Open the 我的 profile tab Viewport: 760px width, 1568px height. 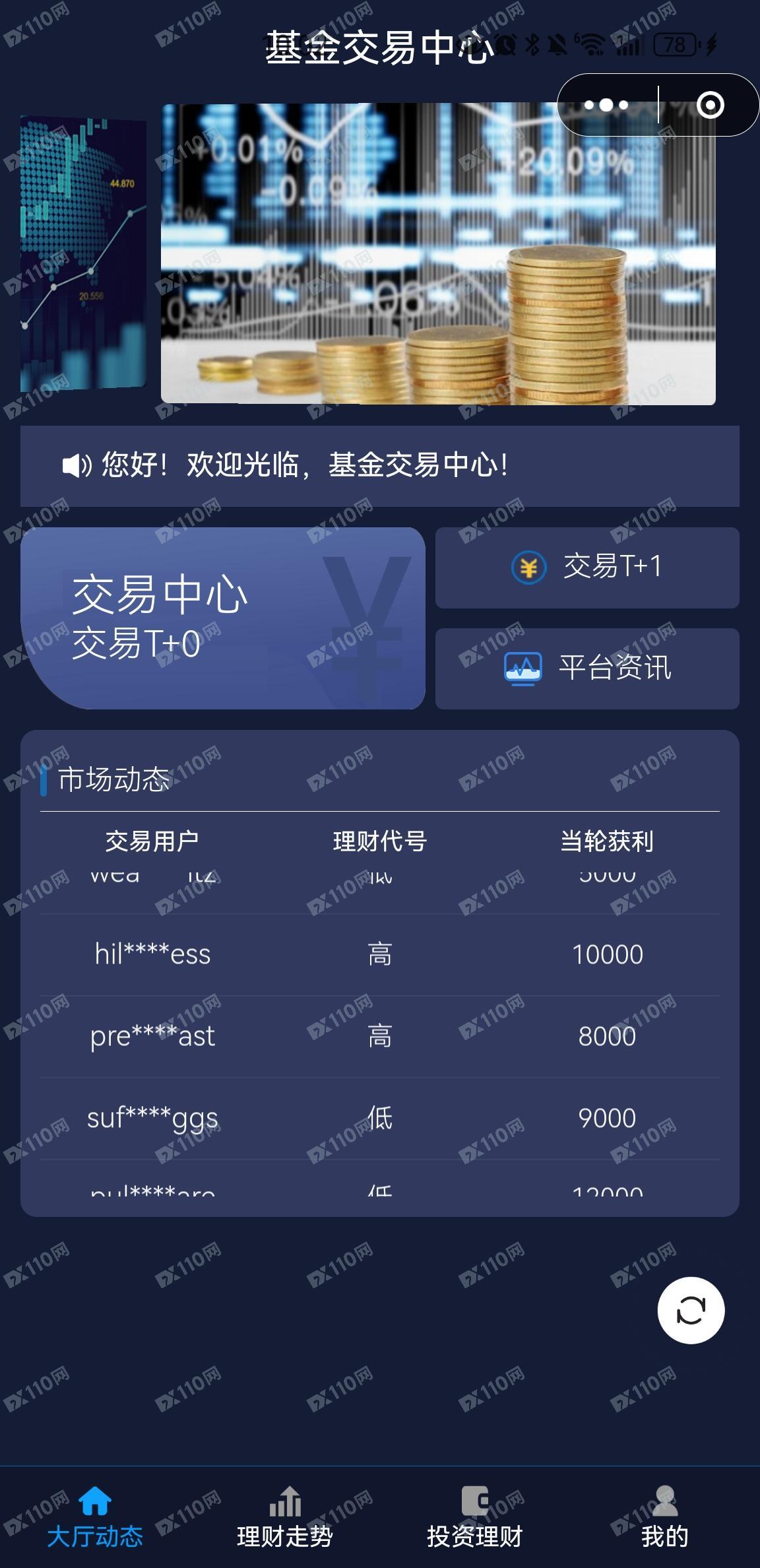click(x=664, y=1517)
